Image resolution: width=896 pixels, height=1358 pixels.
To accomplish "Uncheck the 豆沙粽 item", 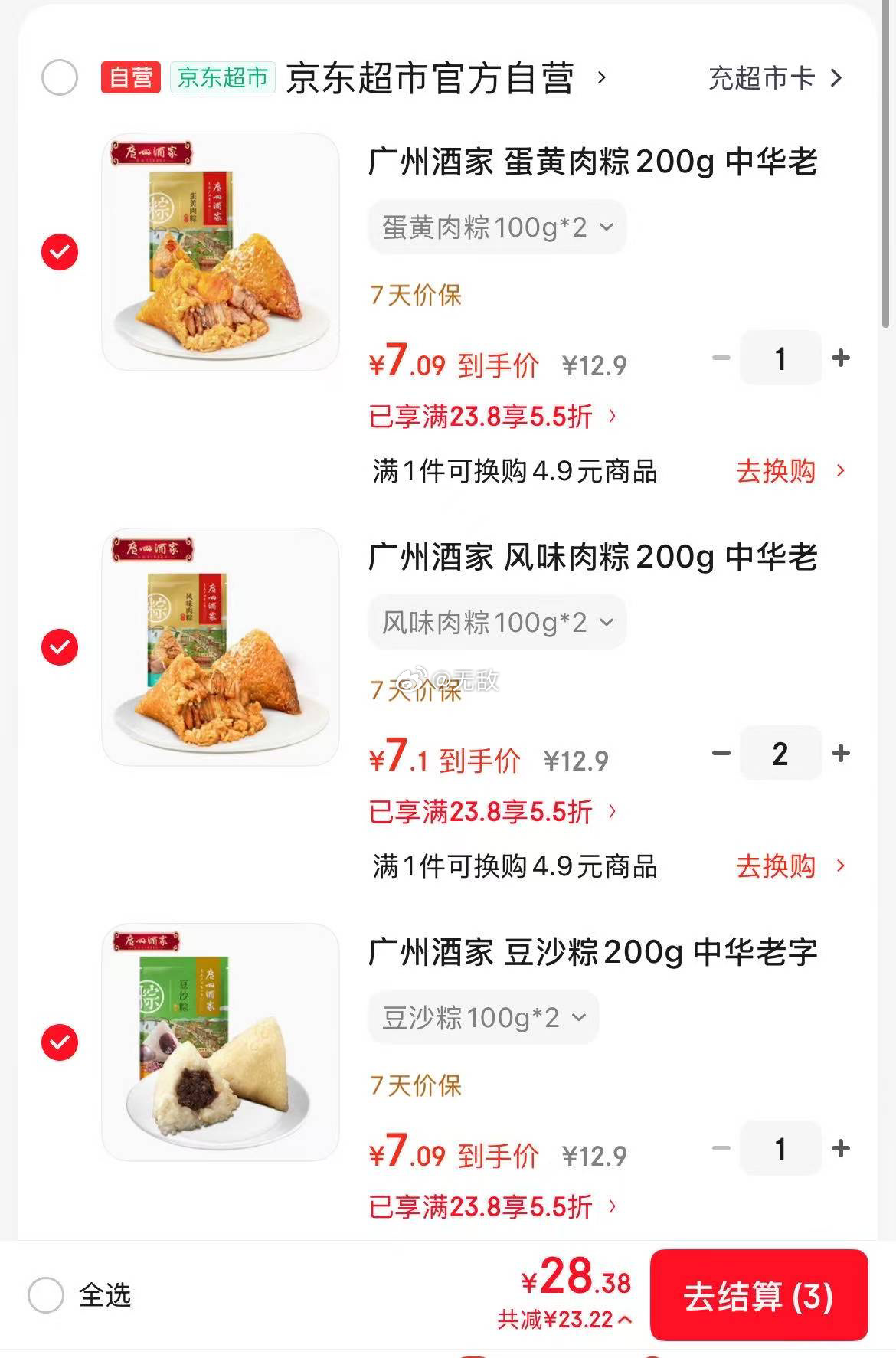I will tap(60, 1042).
